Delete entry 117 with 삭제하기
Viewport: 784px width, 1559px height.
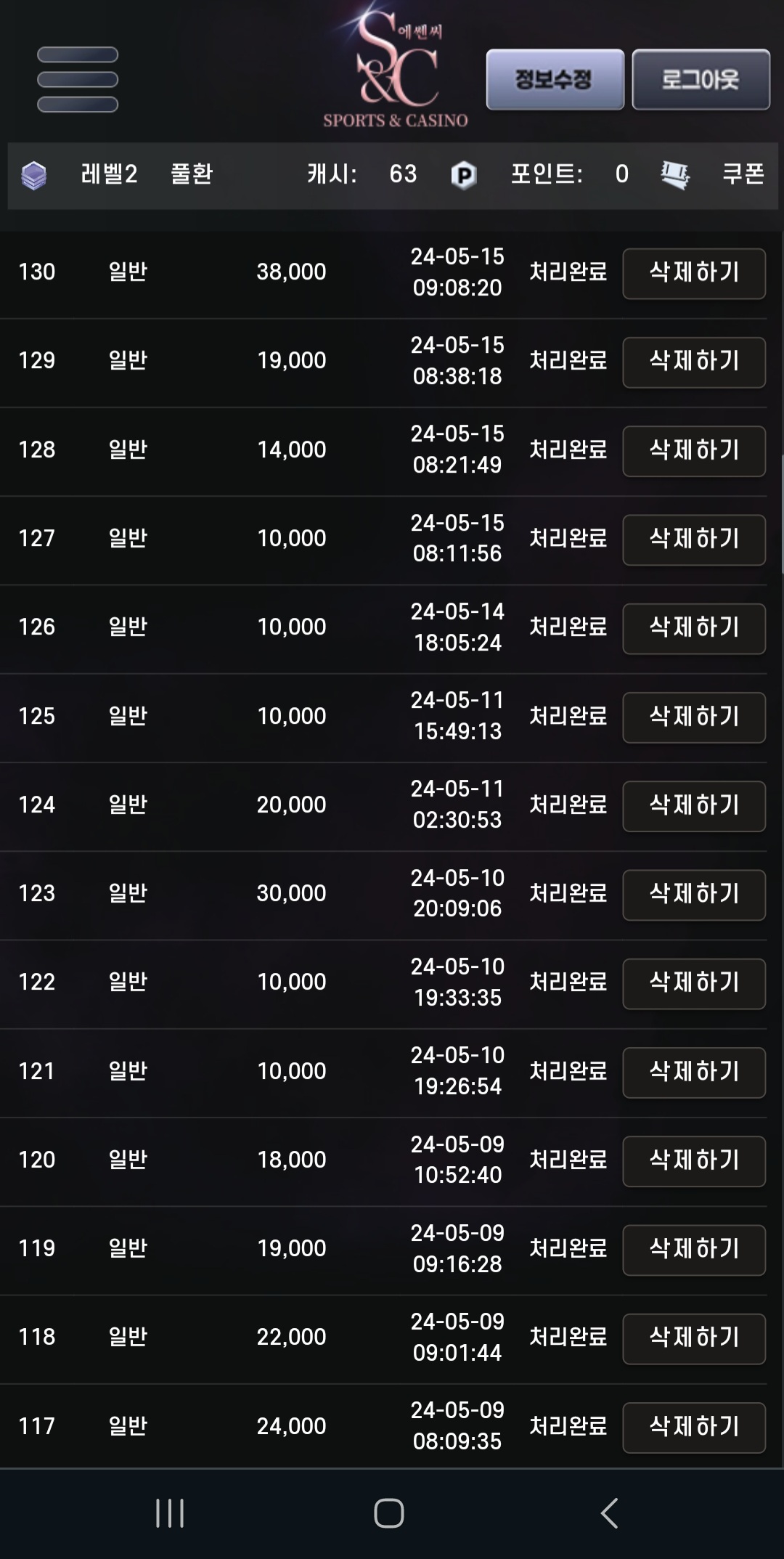click(x=694, y=1428)
